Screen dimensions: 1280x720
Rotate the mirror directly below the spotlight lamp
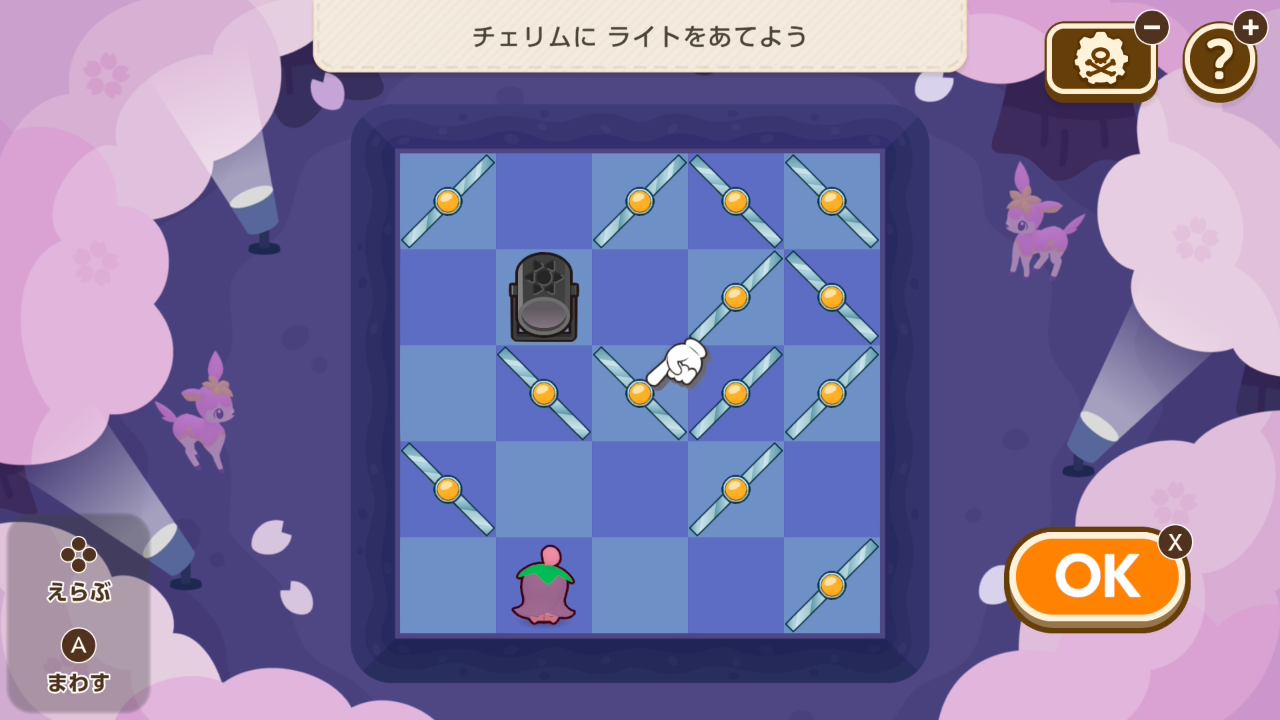544,393
